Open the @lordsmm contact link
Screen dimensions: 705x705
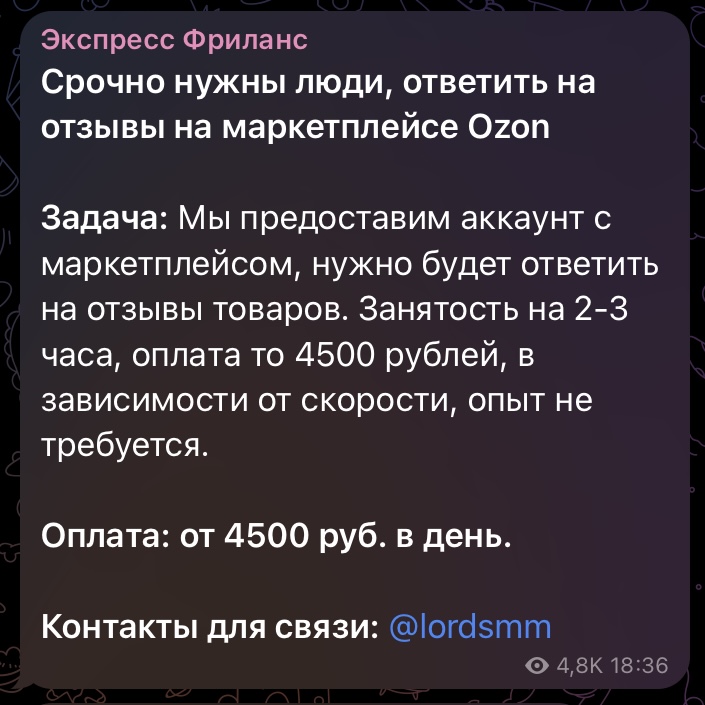point(468,626)
